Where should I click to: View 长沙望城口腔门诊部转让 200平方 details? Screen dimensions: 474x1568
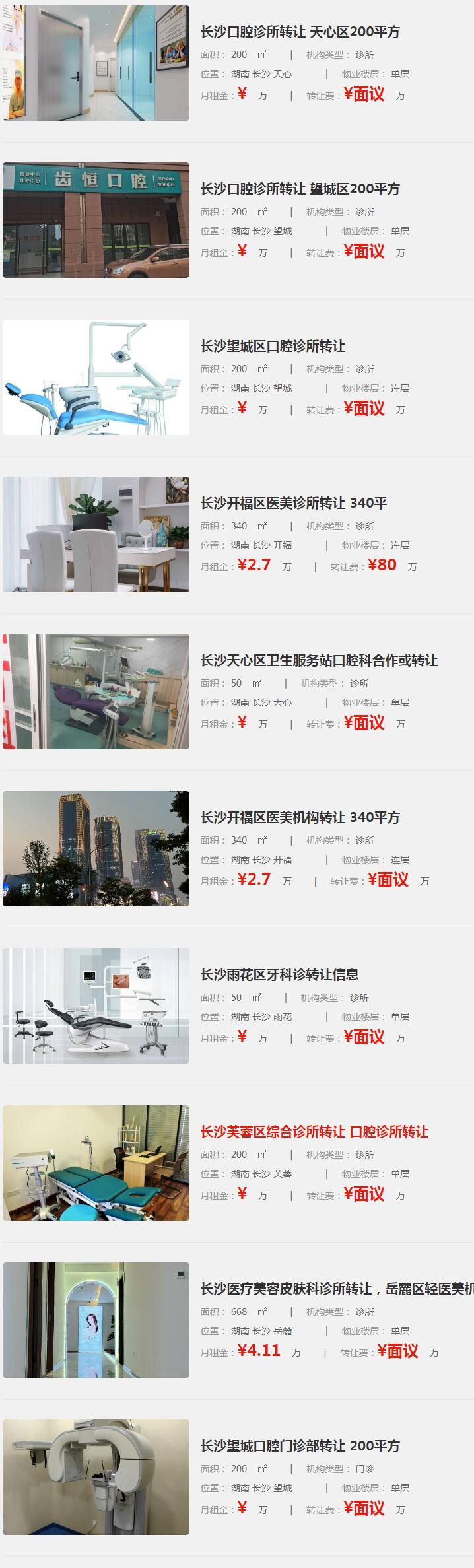click(x=300, y=1446)
